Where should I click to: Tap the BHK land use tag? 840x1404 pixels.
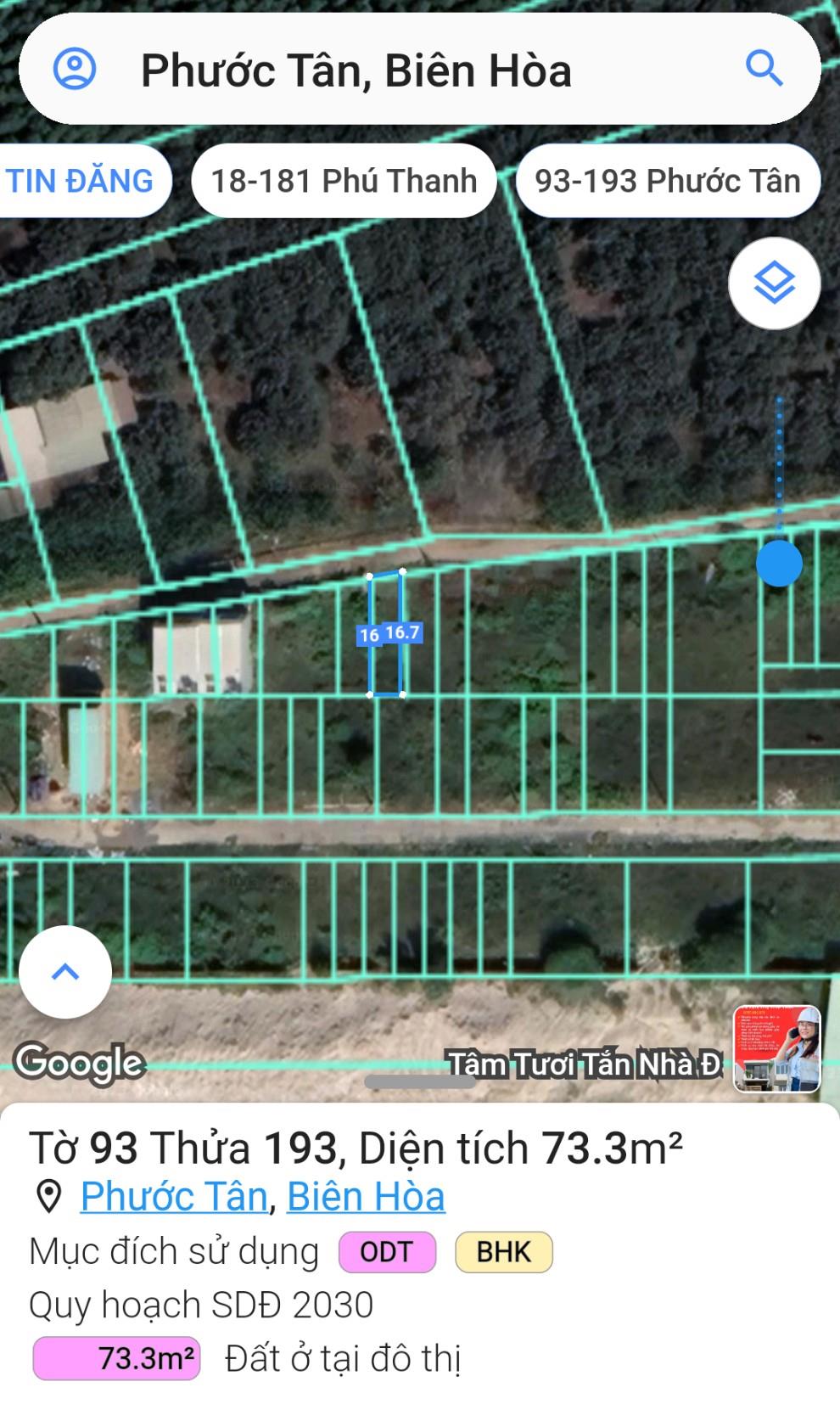tap(504, 1252)
